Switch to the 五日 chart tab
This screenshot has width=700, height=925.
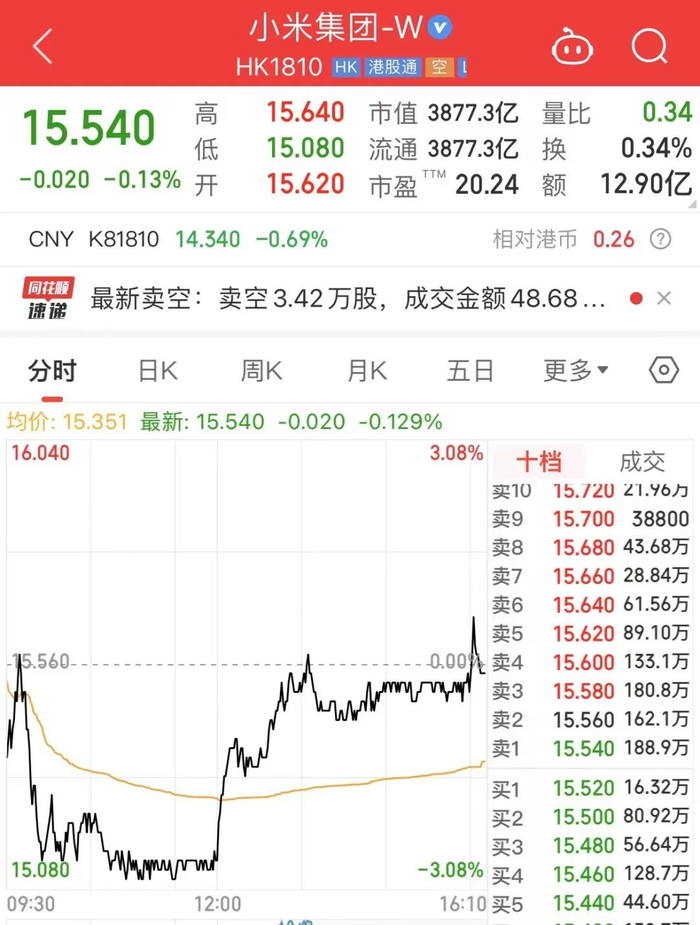click(470, 371)
